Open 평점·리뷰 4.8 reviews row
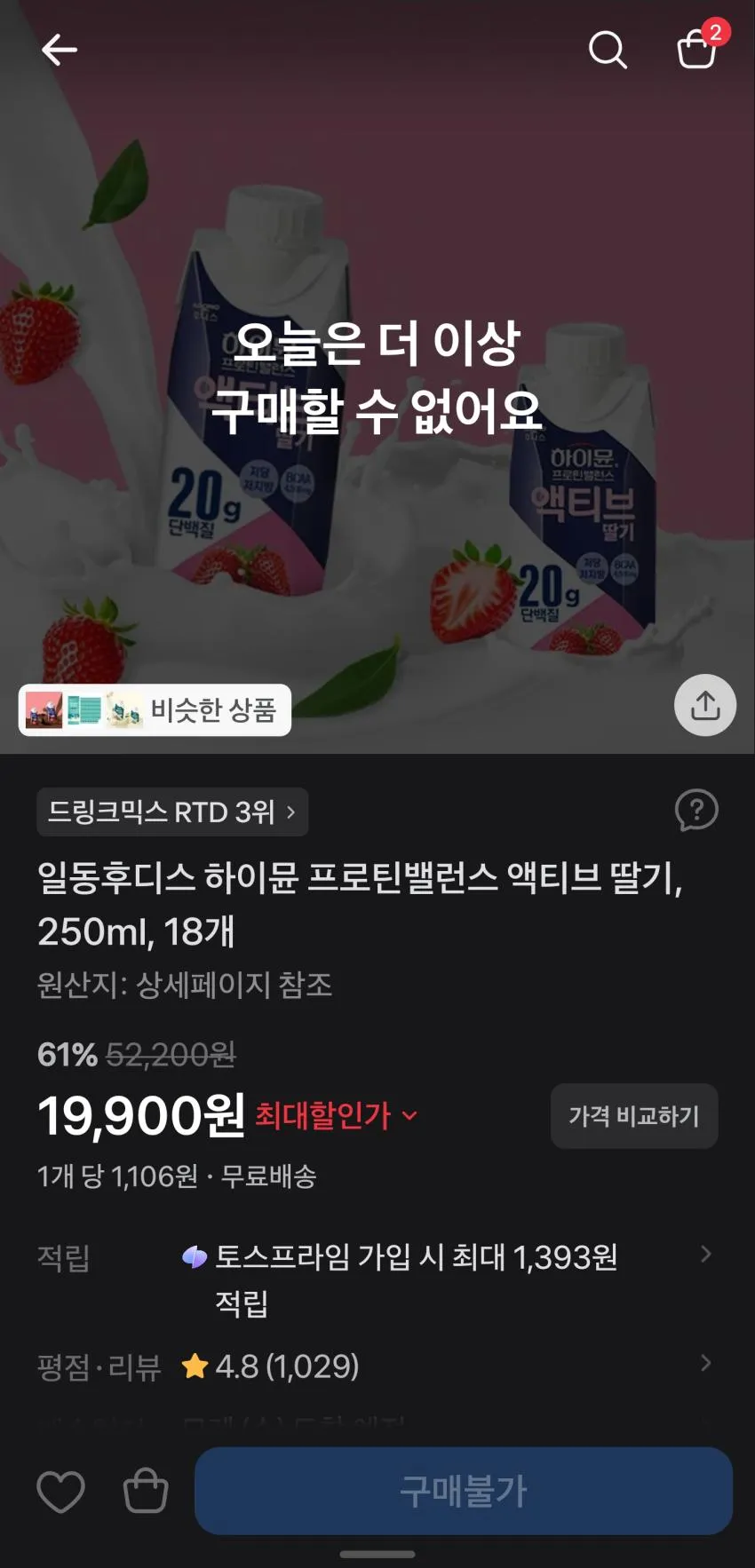This screenshot has height=1568, width=755. click(x=377, y=1366)
